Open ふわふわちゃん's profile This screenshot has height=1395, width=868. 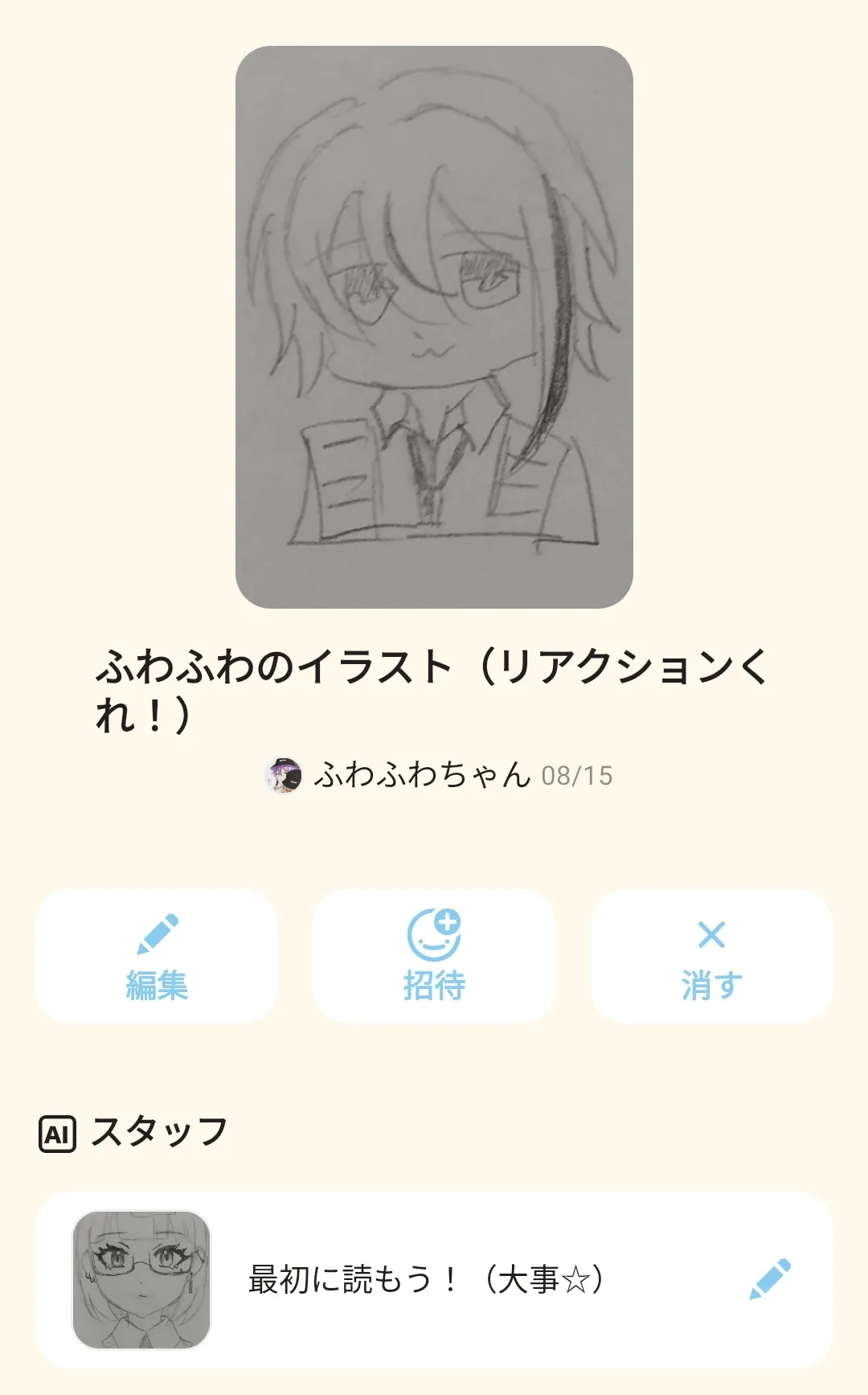tap(421, 775)
